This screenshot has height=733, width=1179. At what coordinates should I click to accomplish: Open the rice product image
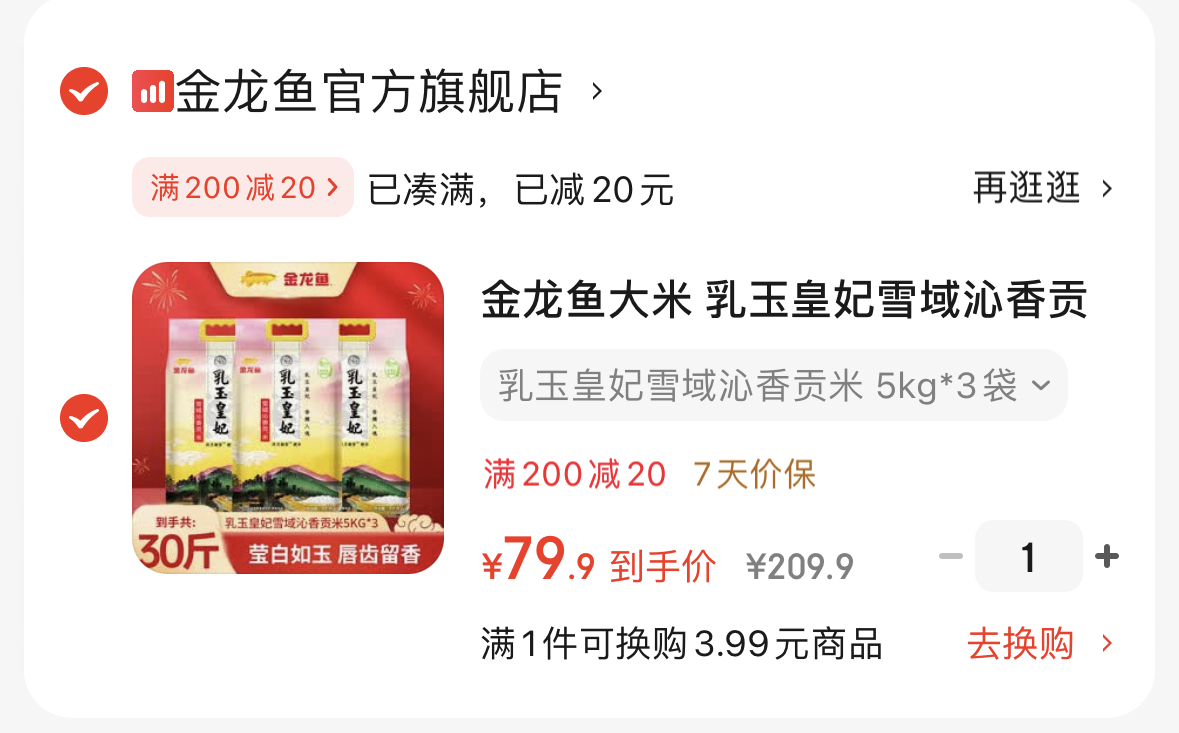point(288,418)
